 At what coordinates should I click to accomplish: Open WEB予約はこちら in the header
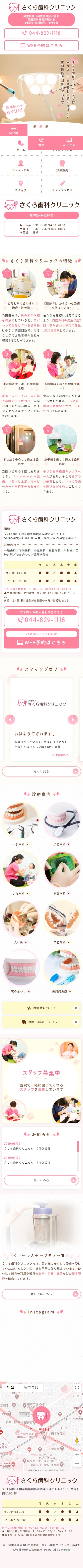tap(41, 45)
